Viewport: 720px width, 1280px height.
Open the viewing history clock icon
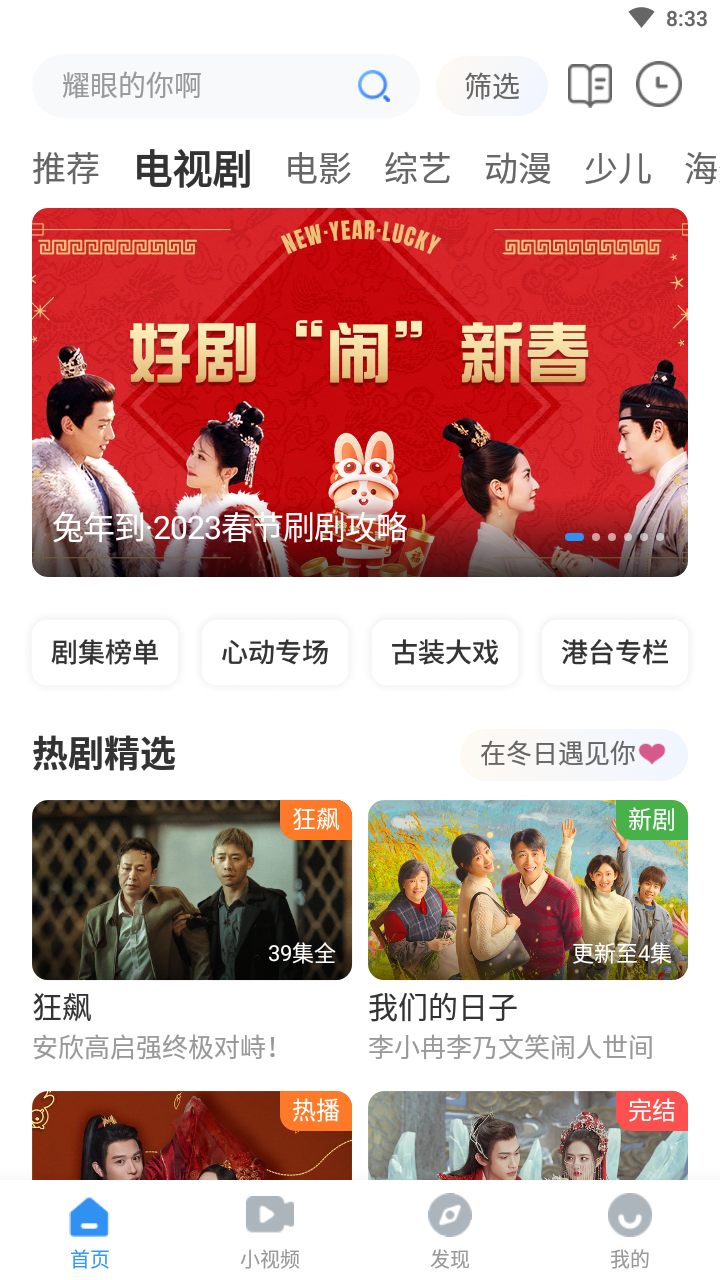[659, 85]
